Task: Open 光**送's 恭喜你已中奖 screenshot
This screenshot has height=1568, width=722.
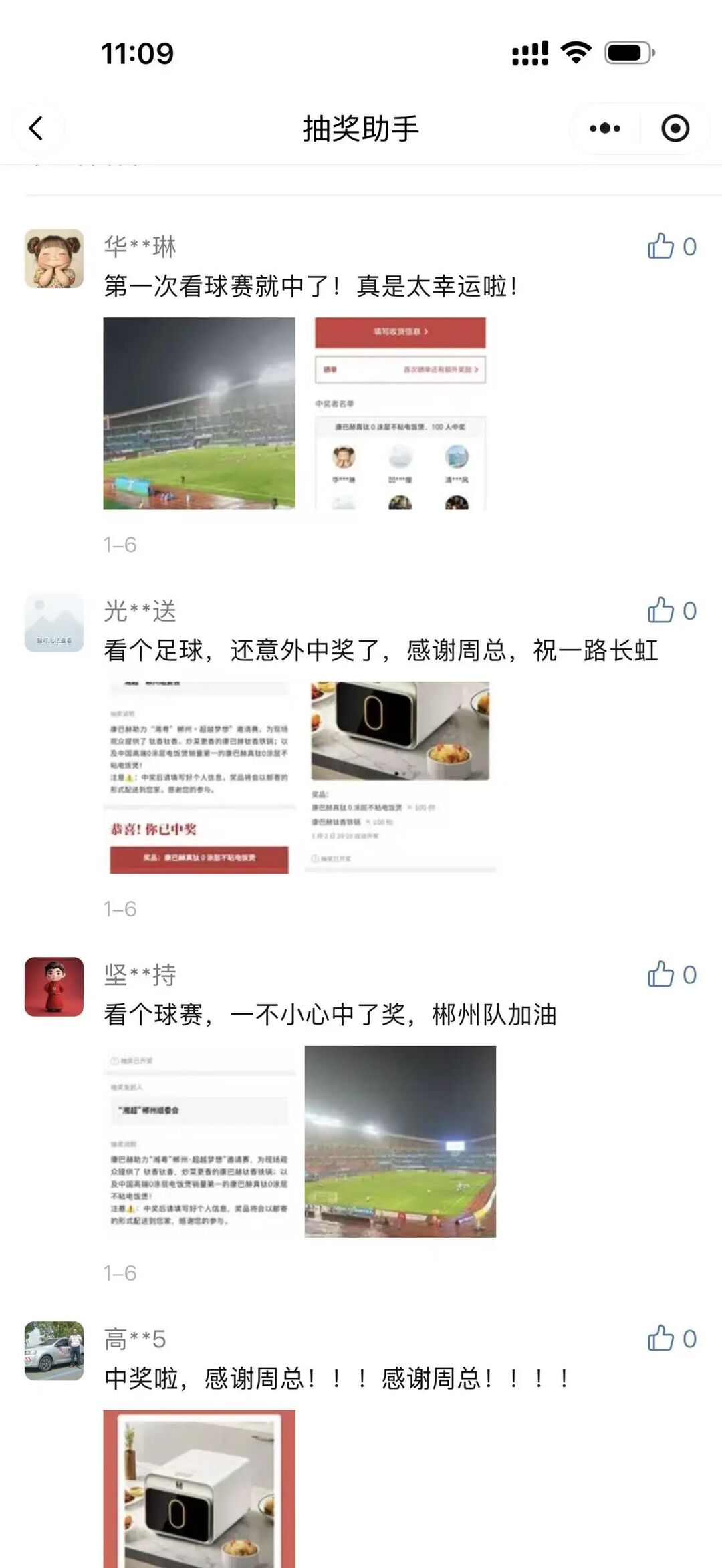Action: 199,777
